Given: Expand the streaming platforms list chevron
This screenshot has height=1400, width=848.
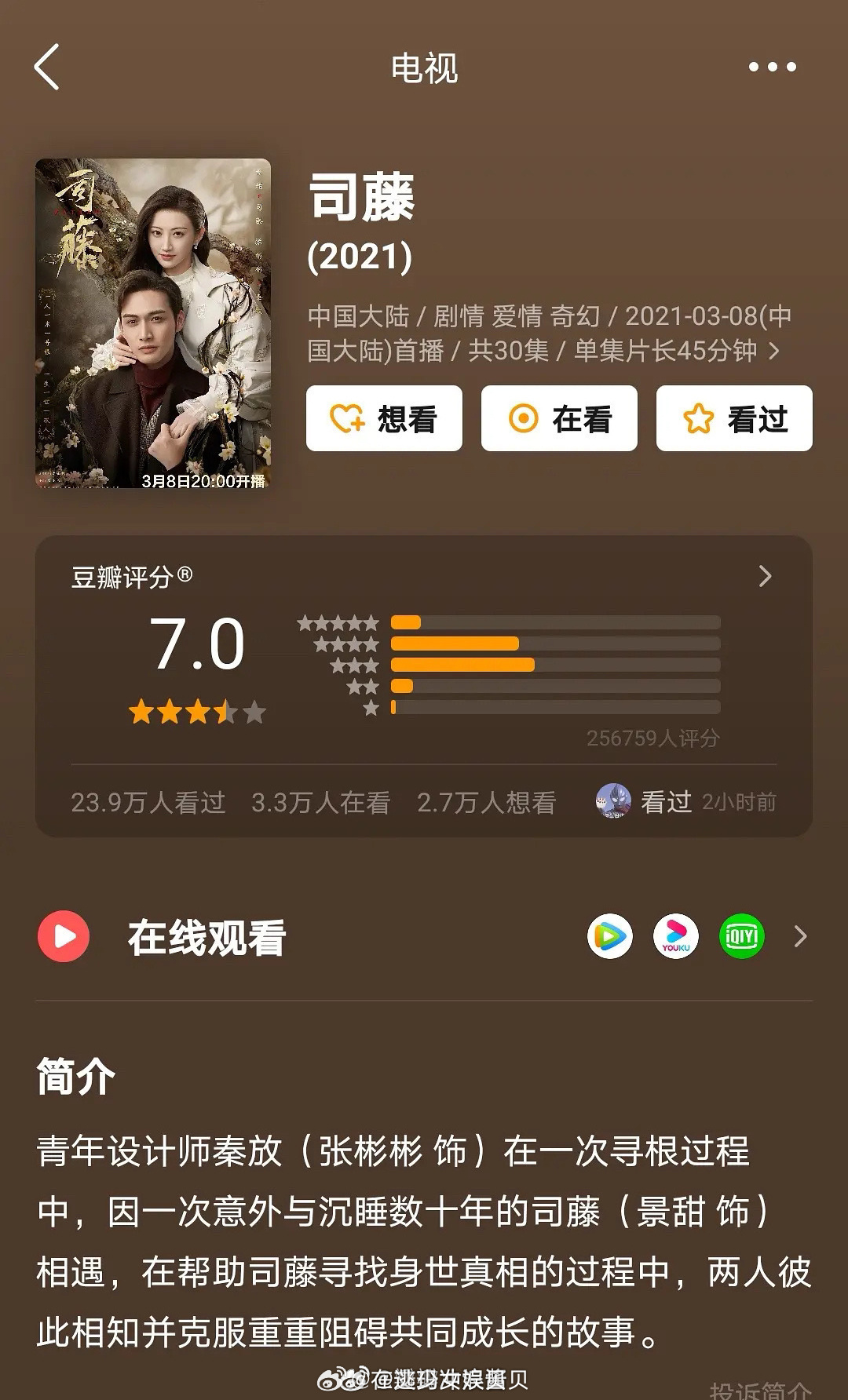Looking at the screenshot, I should [x=801, y=936].
